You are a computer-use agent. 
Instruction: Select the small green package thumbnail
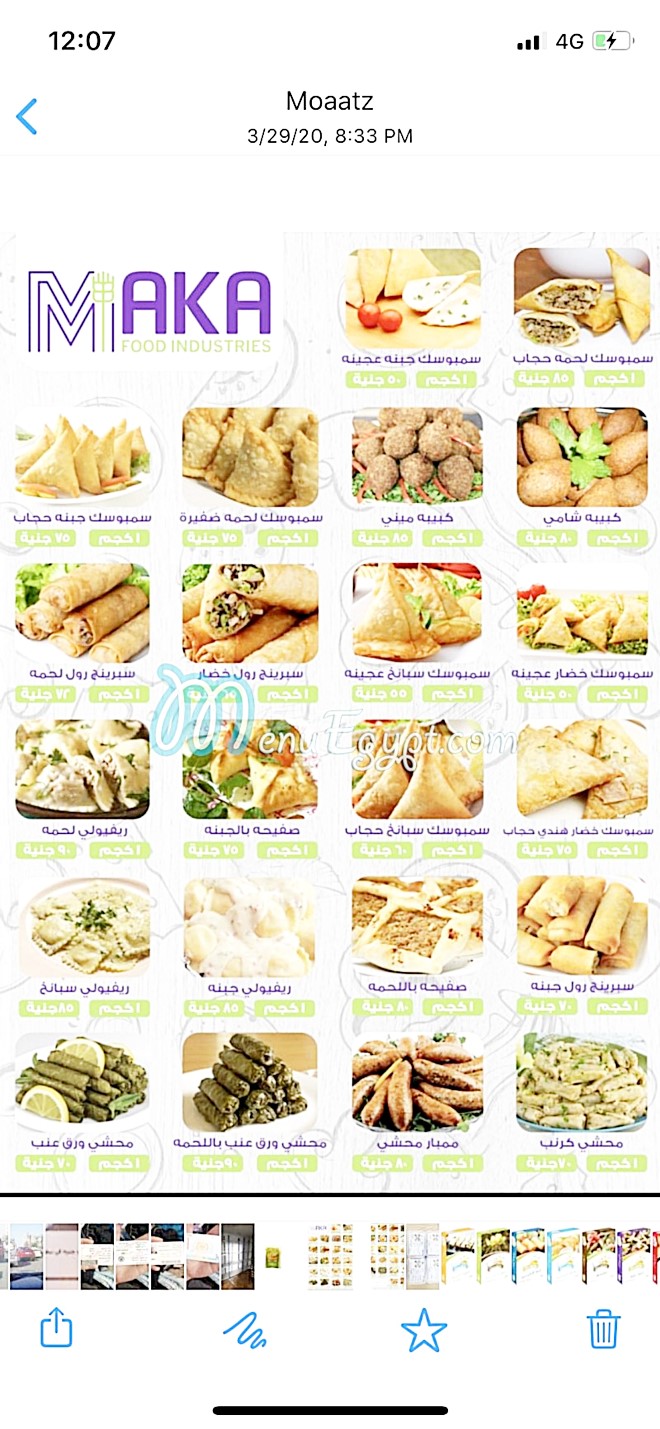click(x=272, y=1256)
